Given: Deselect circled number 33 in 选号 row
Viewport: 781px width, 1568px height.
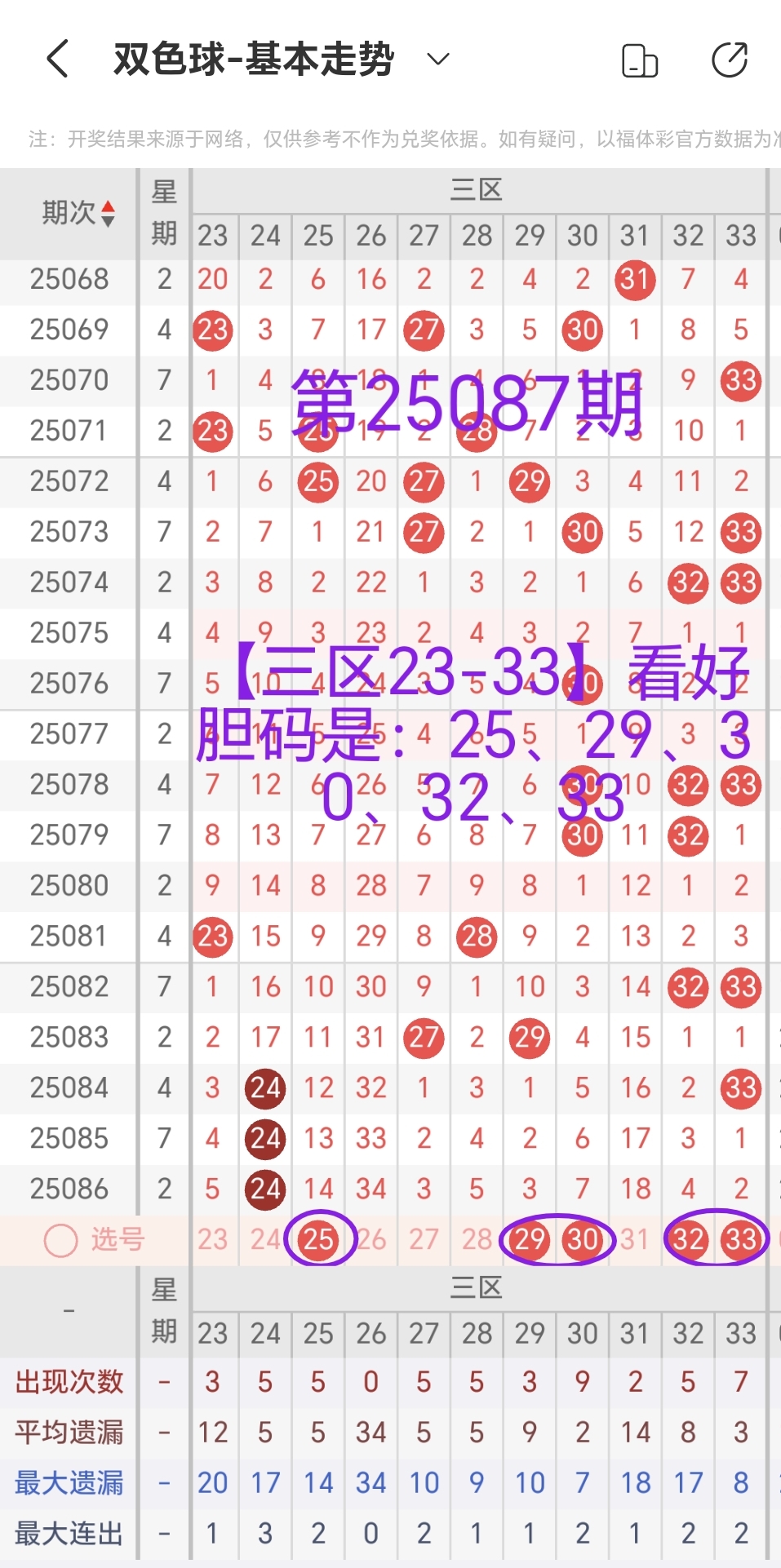Looking at the screenshot, I should pos(740,1239).
